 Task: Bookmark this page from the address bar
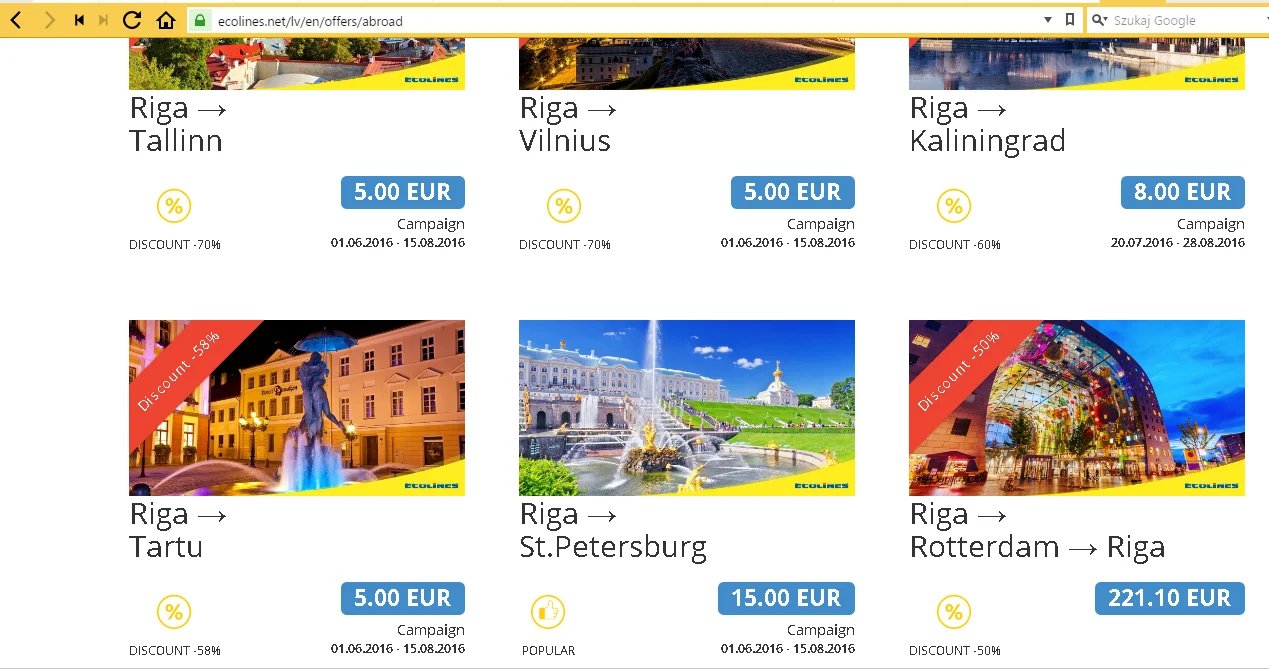tap(1070, 20)
